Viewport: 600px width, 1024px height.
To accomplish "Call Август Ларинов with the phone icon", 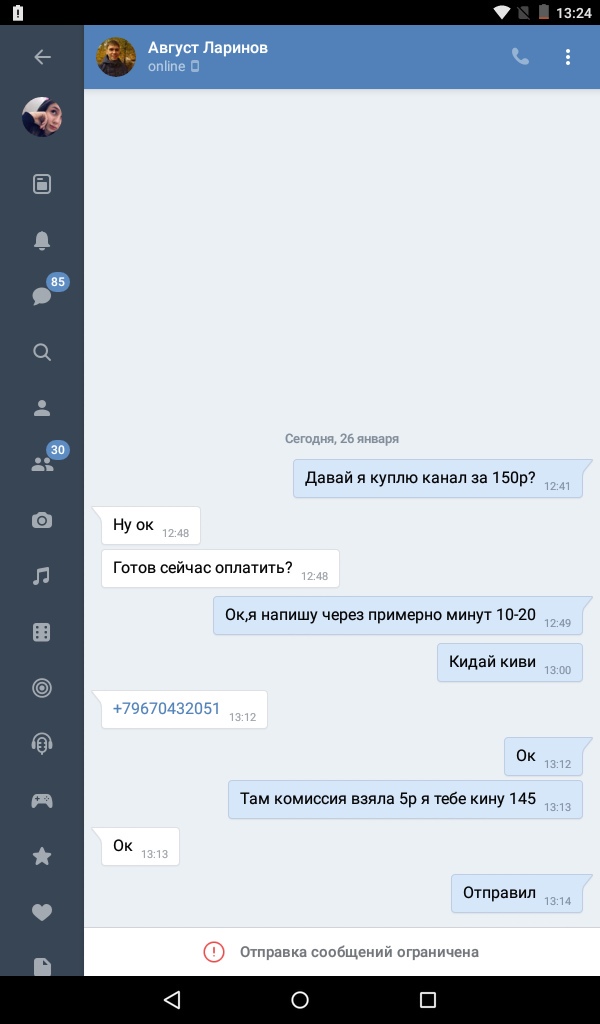I will pyautogui.click(x=520, y=57).
